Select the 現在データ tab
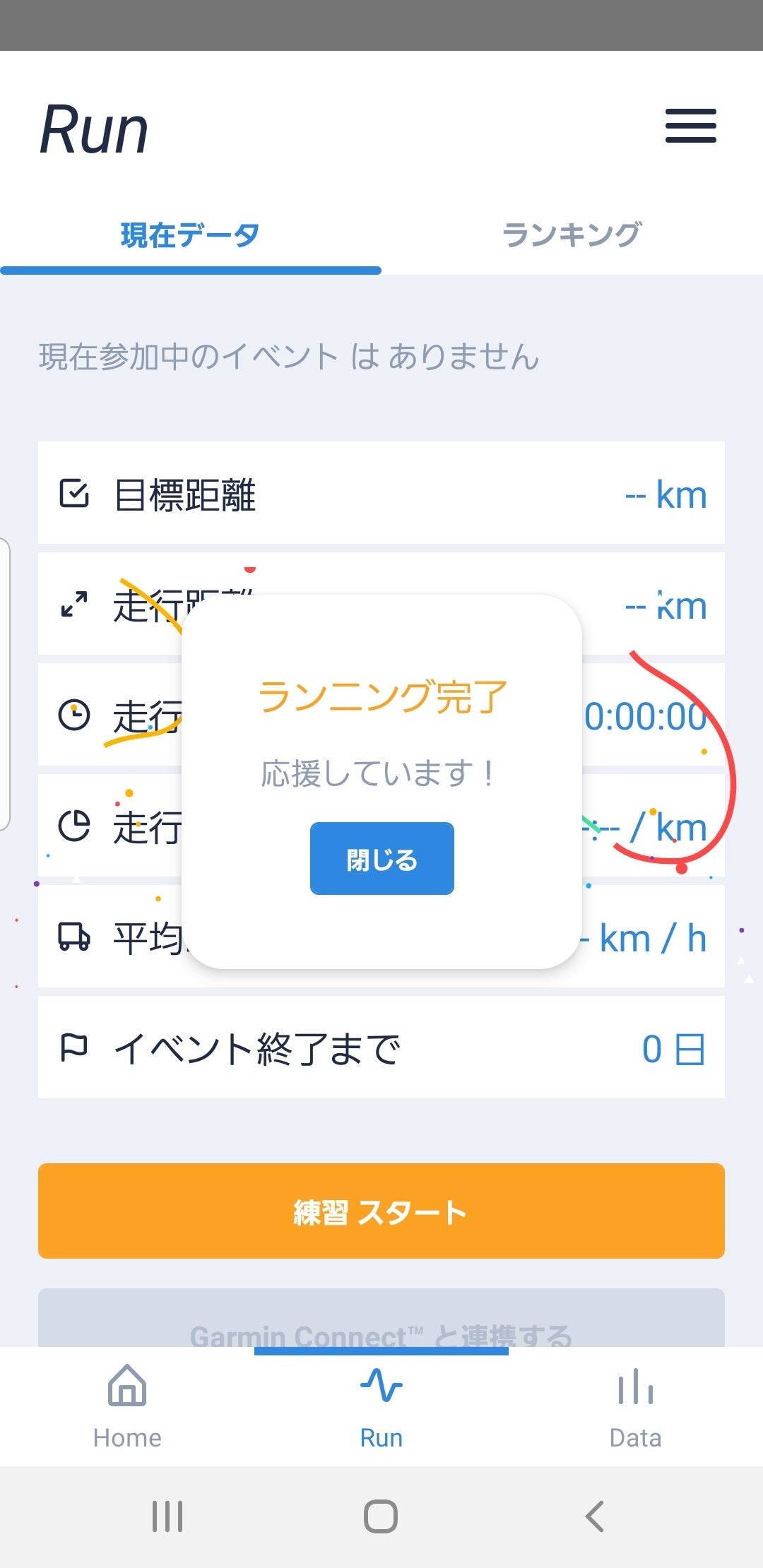The height and width of the screenshot is (1568, 763). (190, 235)
